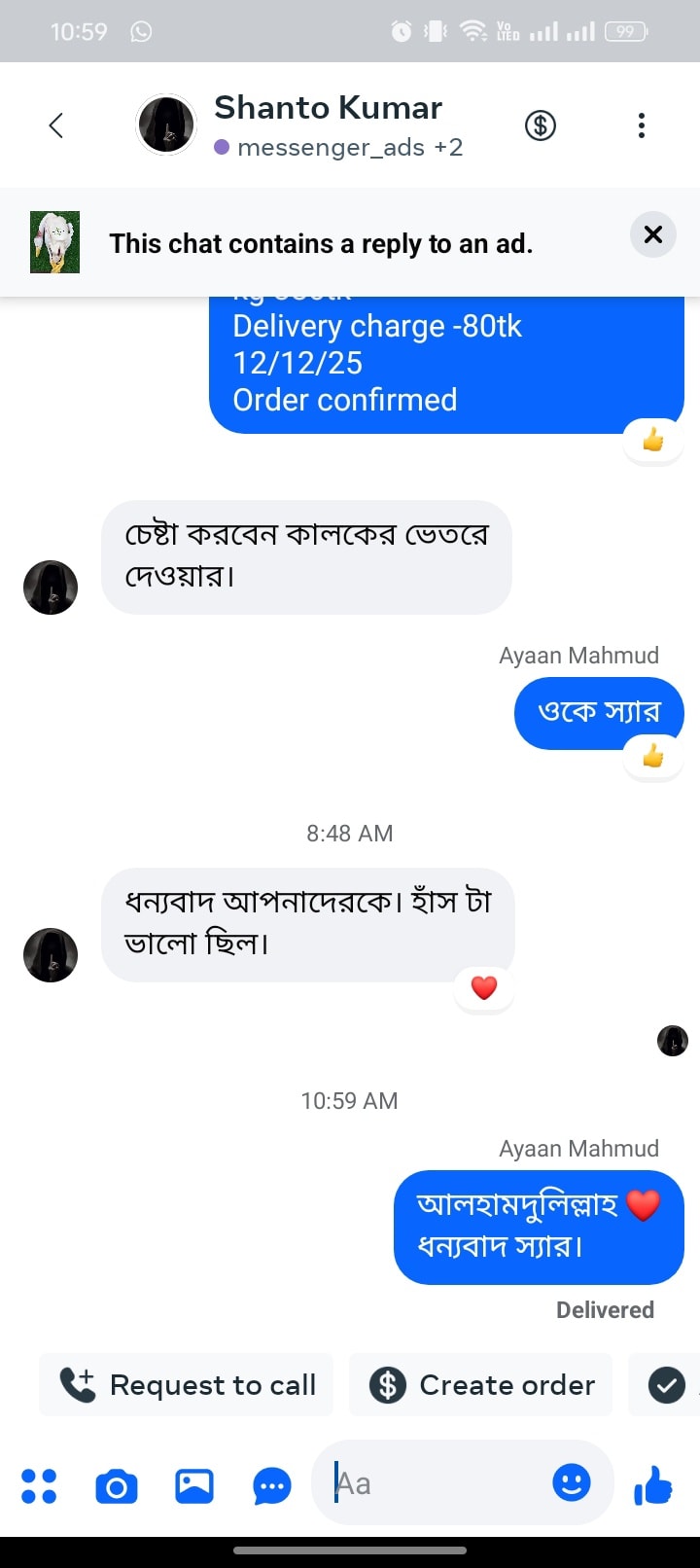Open the photo gallery picker

(194, 1485)
